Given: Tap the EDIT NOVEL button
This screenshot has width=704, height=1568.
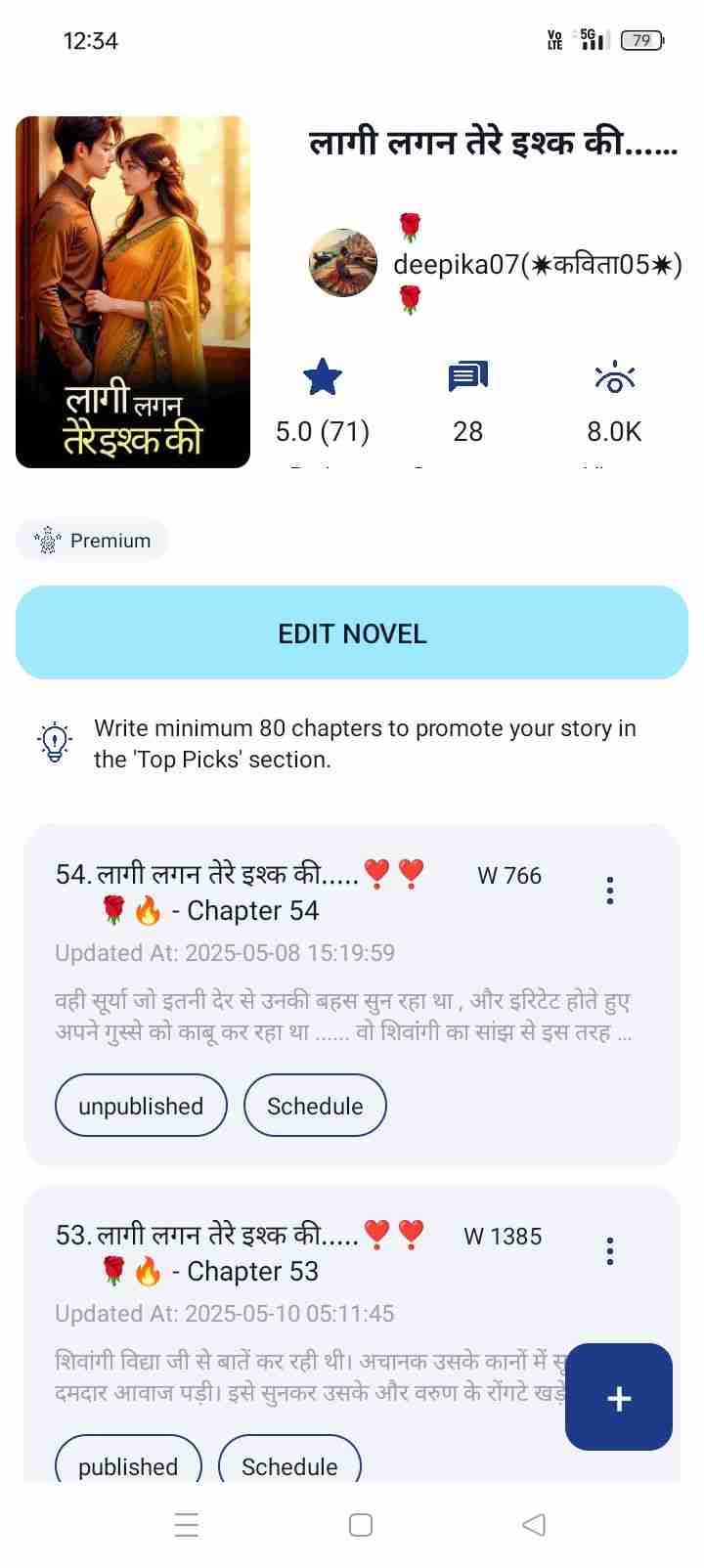Looking at the screenshot, I should coord(352,632).
